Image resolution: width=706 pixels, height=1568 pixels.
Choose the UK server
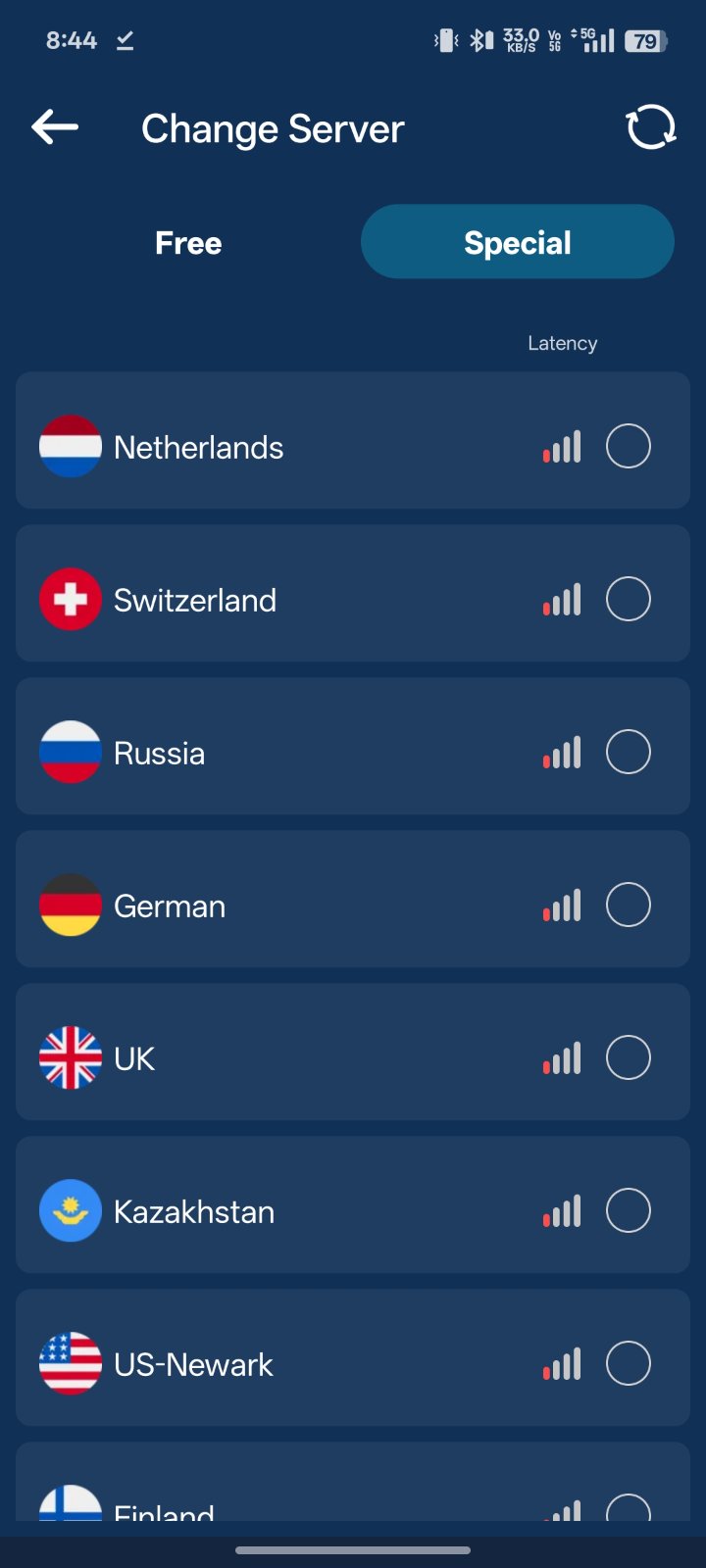tap(628, 1058)
